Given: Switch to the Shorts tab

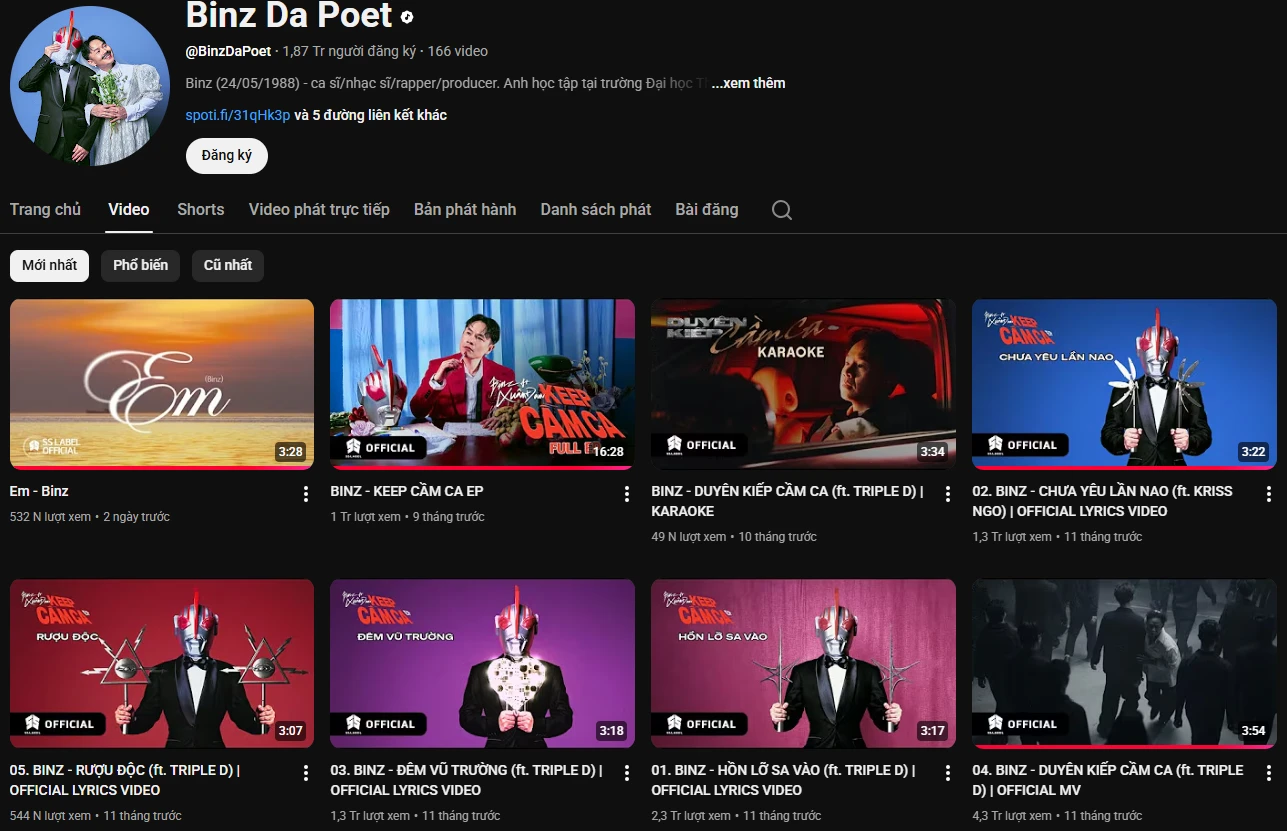Looking at the screenshot, I should 200,210.
